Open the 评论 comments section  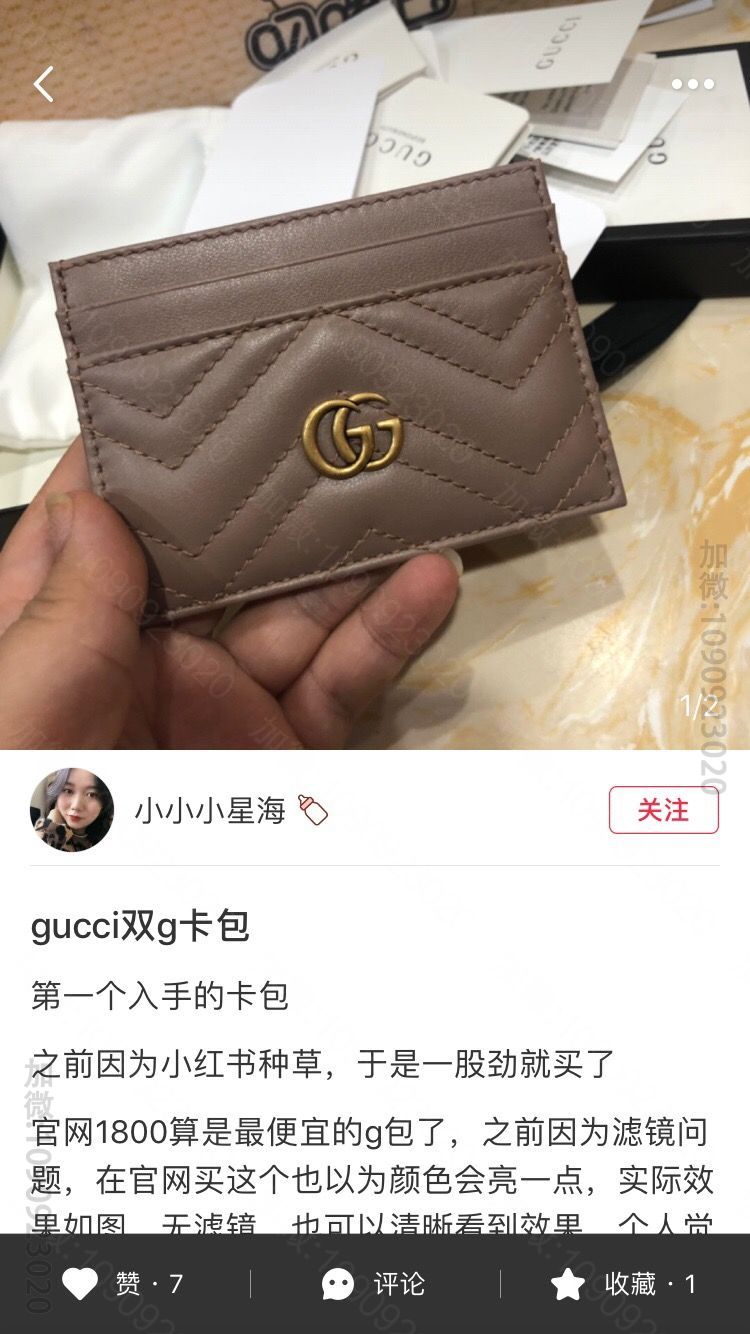[374, 1284]
